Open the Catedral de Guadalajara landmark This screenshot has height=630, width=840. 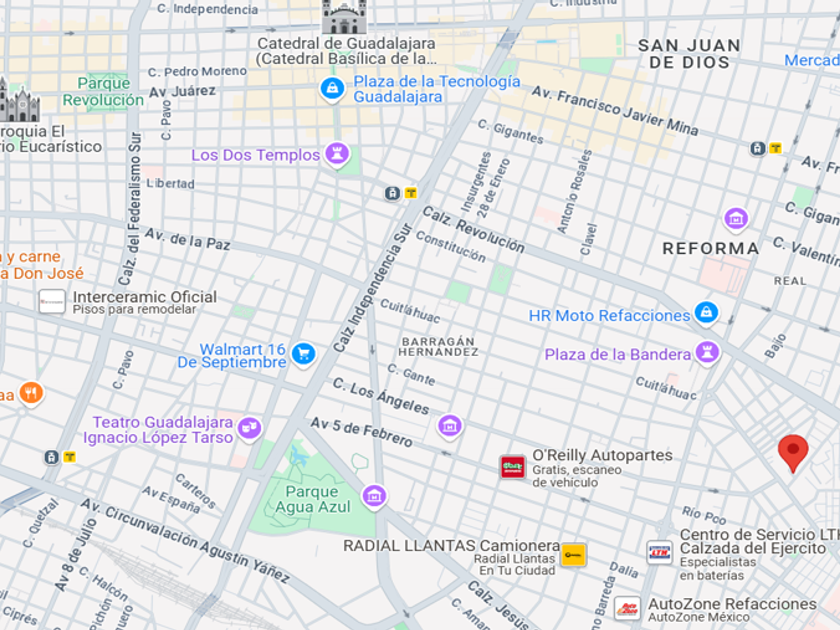[x=344, y=17]
